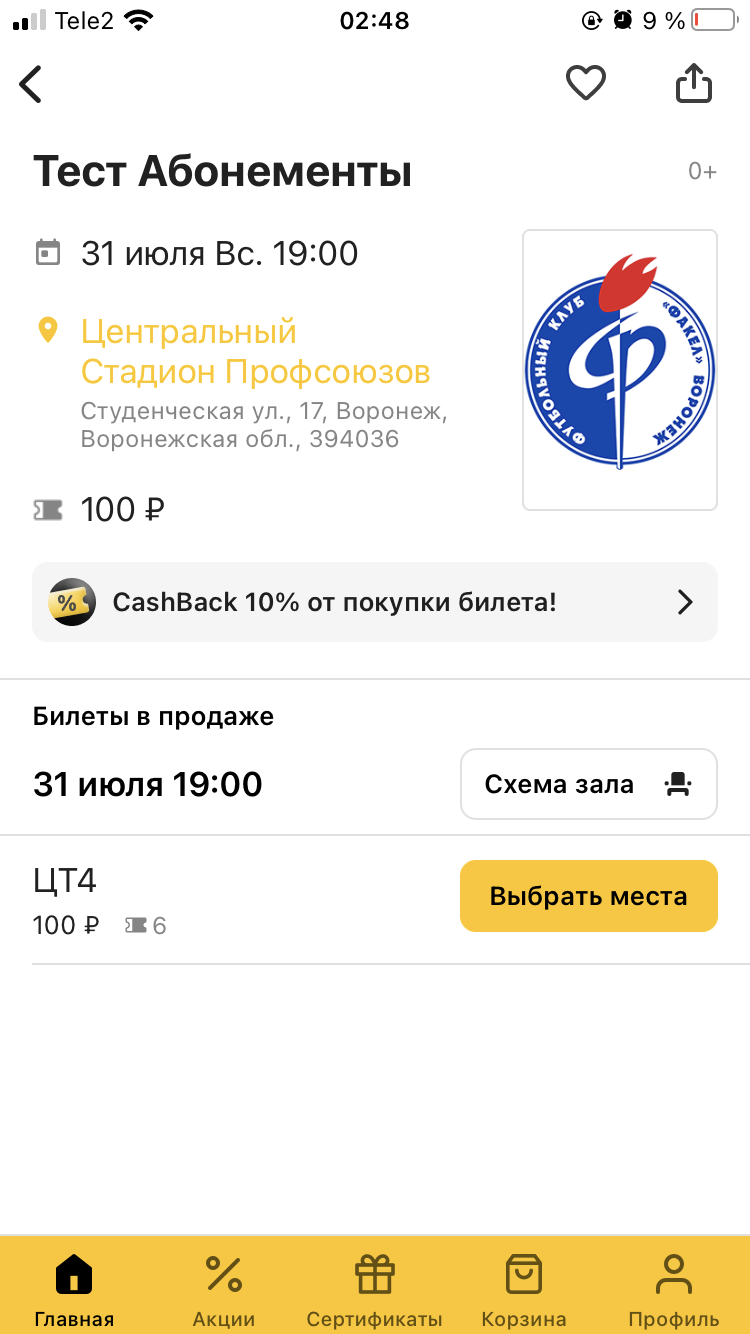Go to the Сертификаты tab
Screen dimensions: 750x1334
(375, 1291)
